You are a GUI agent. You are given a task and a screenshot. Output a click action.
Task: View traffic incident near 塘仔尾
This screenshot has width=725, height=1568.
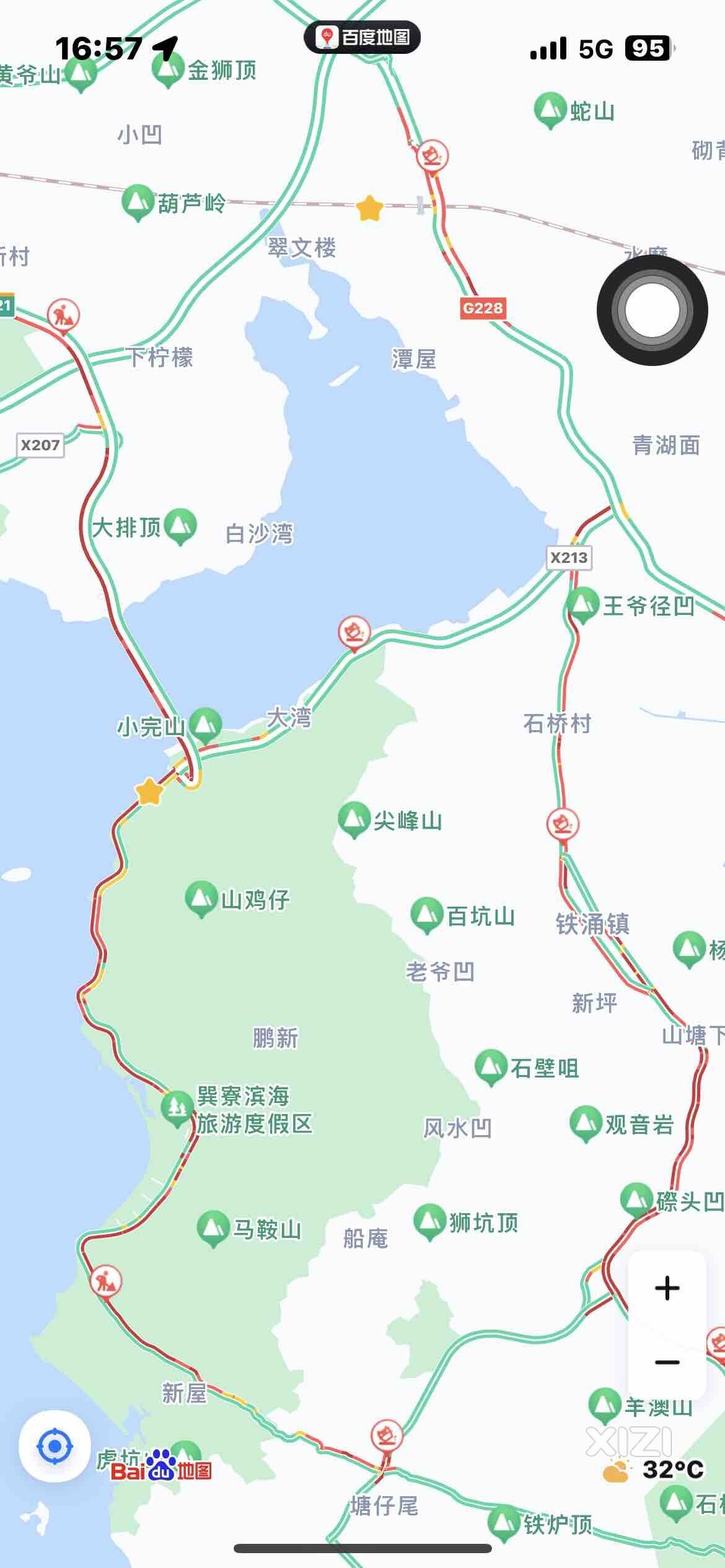pyautogui.click(x=387, y=1435)
